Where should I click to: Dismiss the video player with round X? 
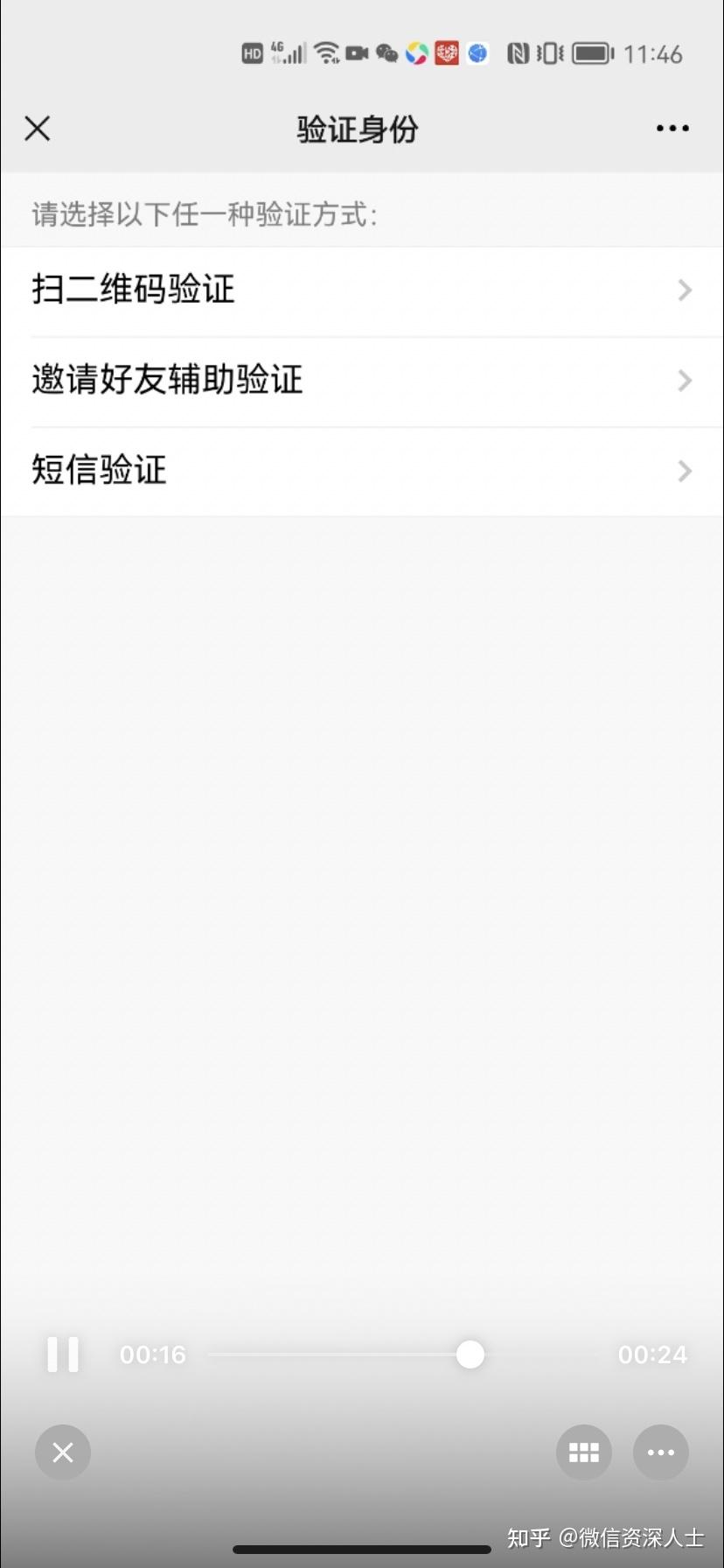(x=63, y=1452)
